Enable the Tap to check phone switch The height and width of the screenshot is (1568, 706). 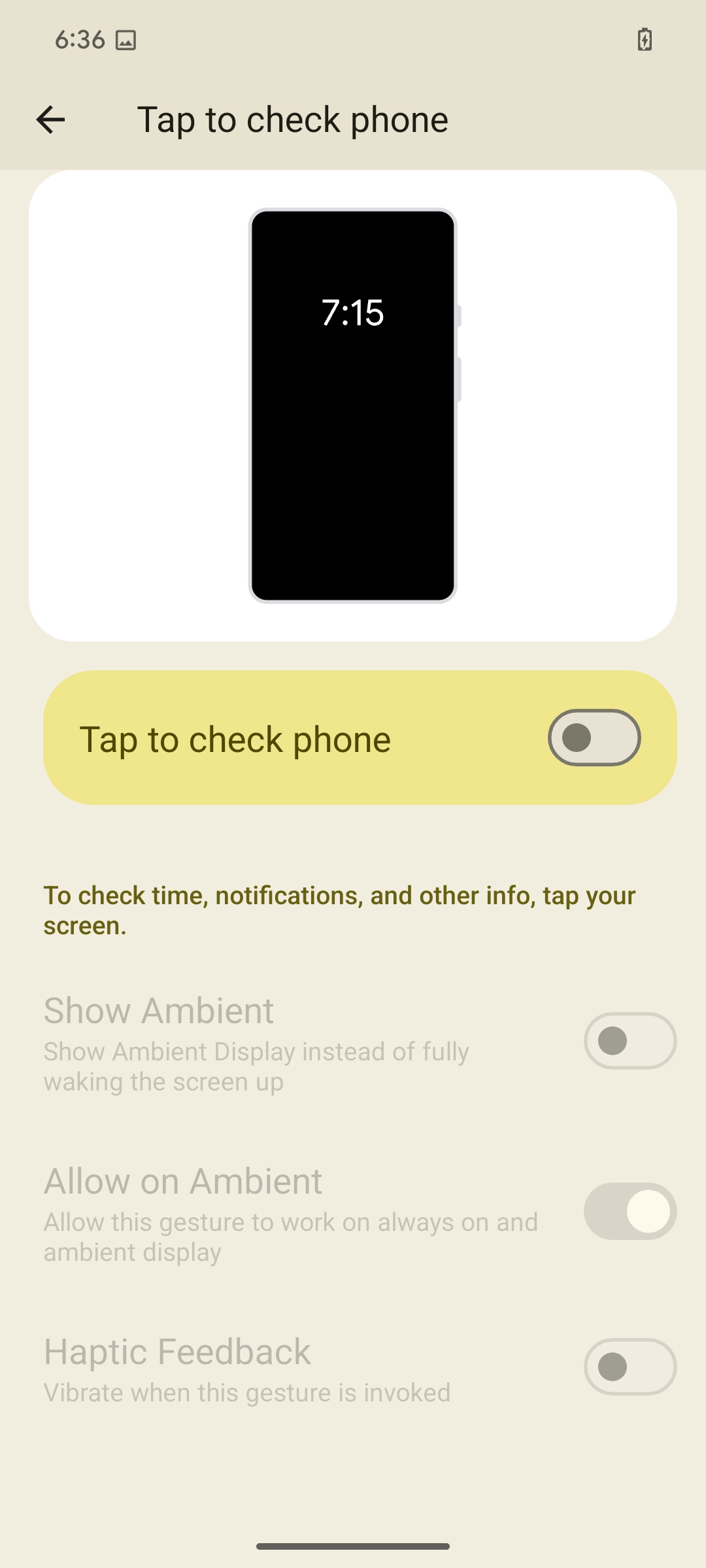(x=594, y=738)
